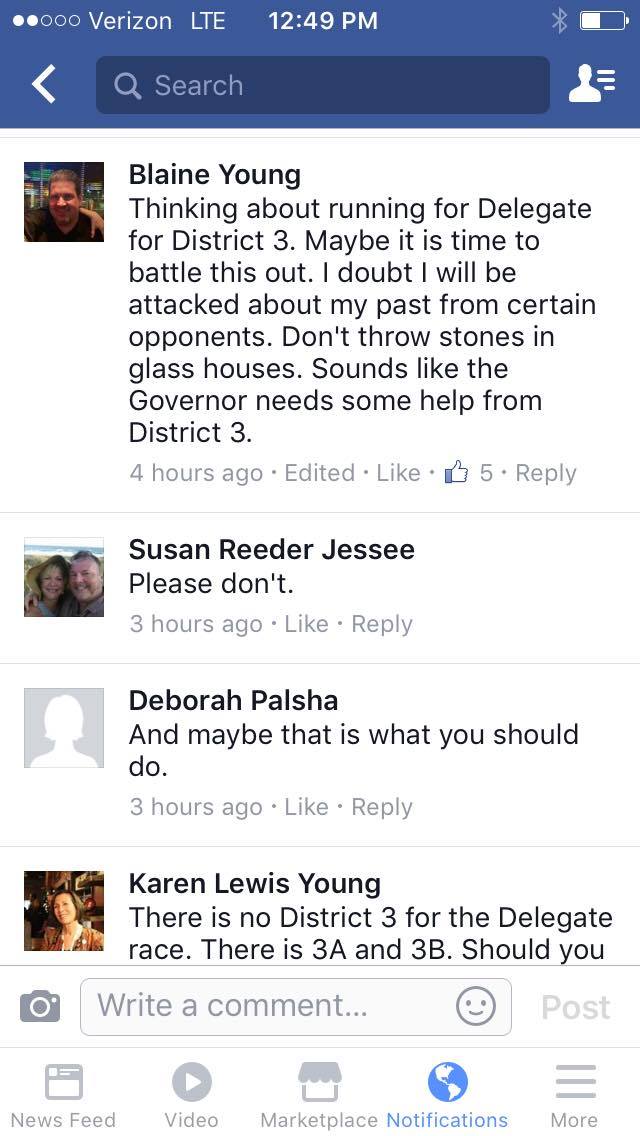The width and height of the screenshot is (640, 1136).
Task: Open the Search field
Action: [322, 85]
